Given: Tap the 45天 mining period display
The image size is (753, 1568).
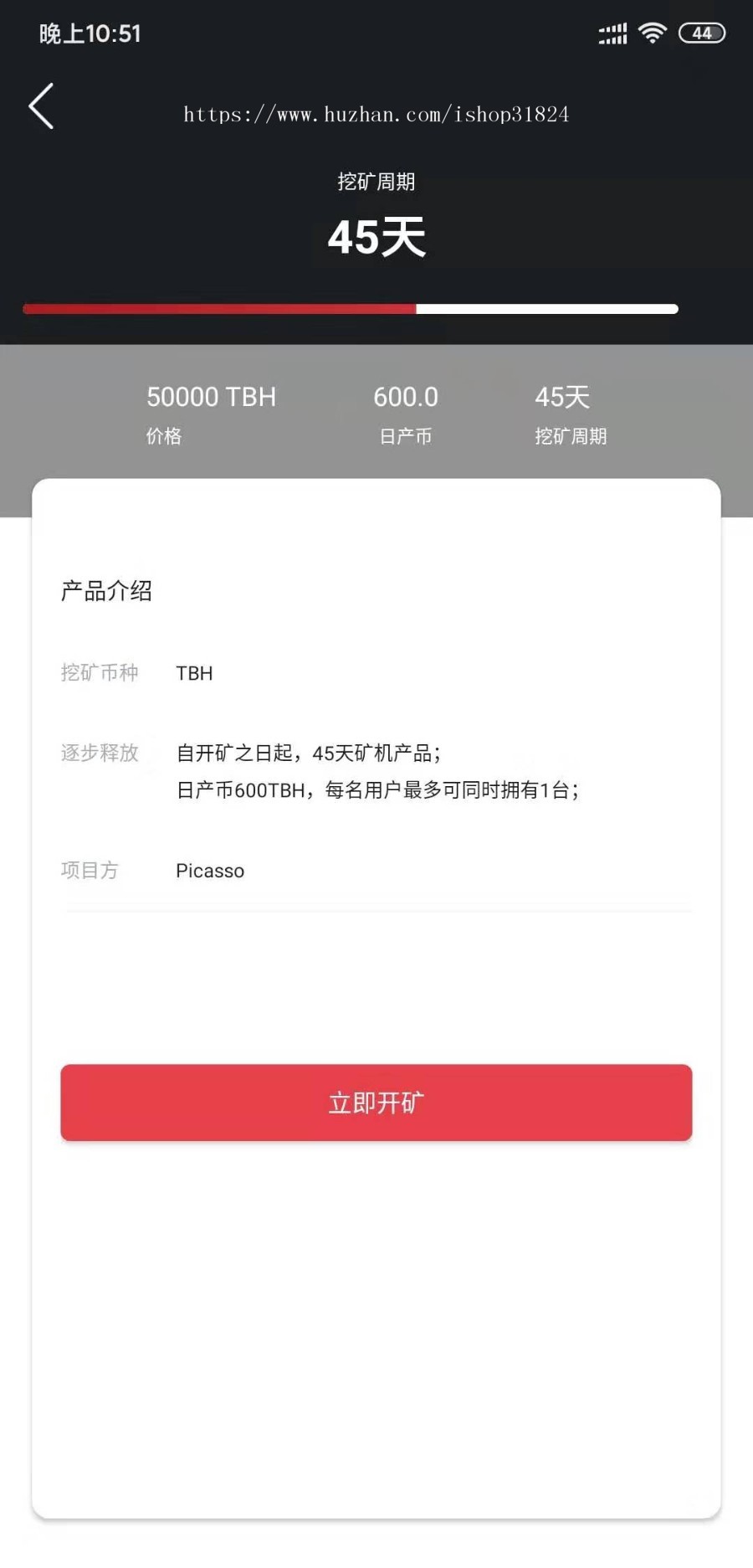Looking at the screenshot, I should (376, 237).
